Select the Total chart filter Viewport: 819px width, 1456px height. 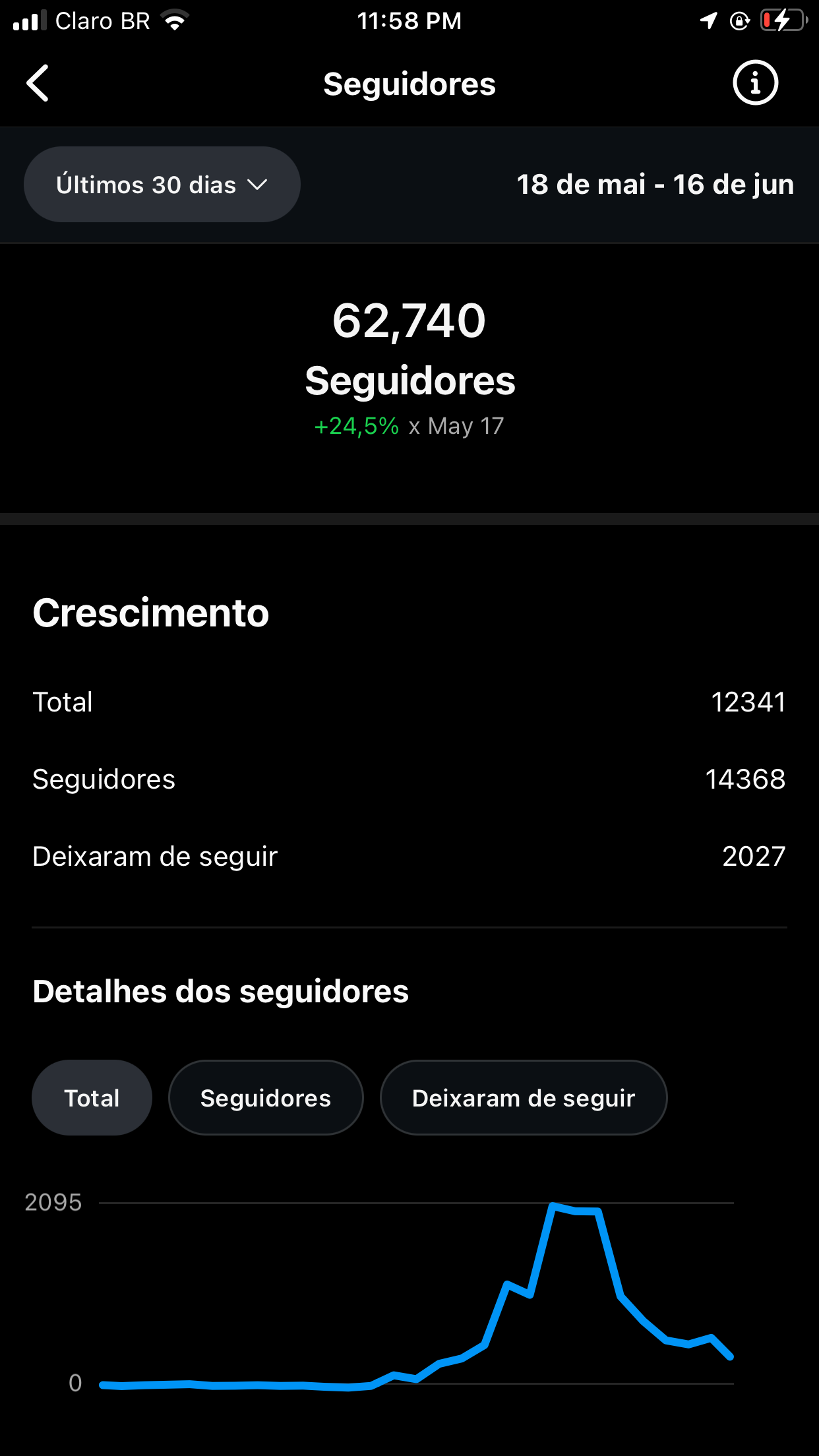[x=92, y=1098]
